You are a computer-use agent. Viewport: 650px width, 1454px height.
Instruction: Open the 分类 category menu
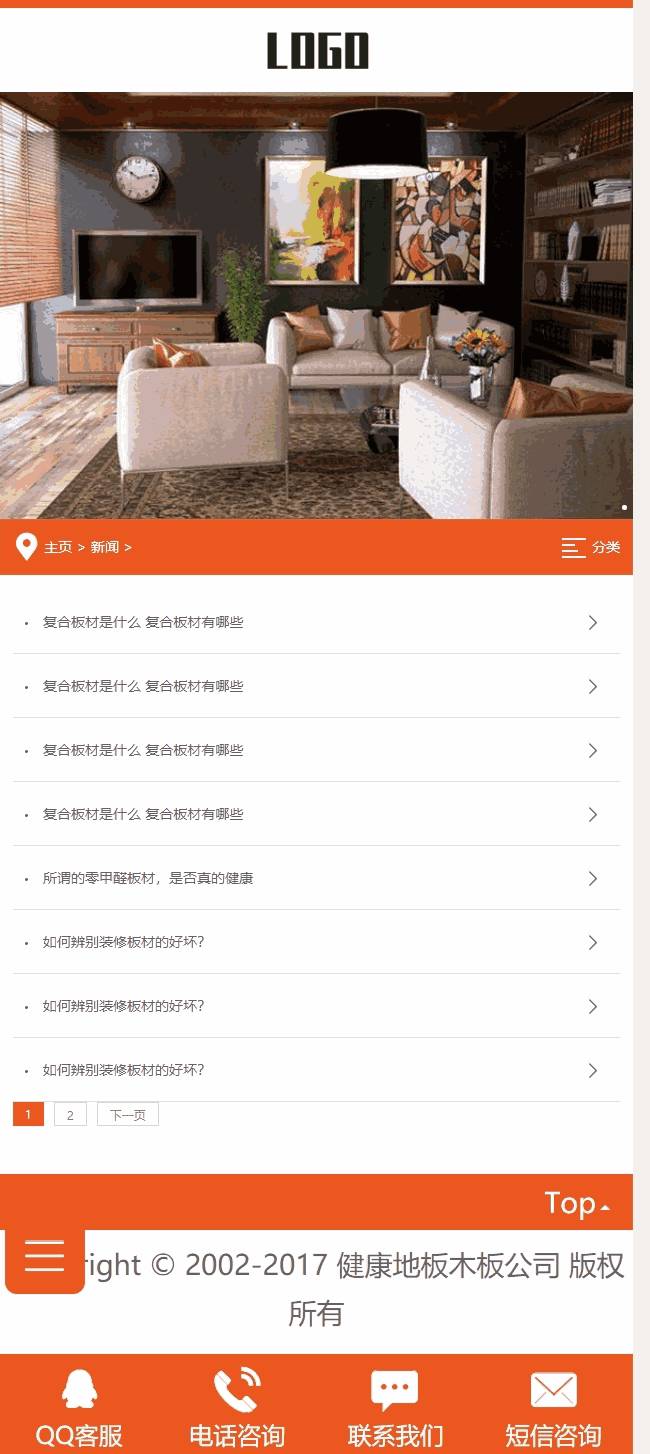coord(591,547)
